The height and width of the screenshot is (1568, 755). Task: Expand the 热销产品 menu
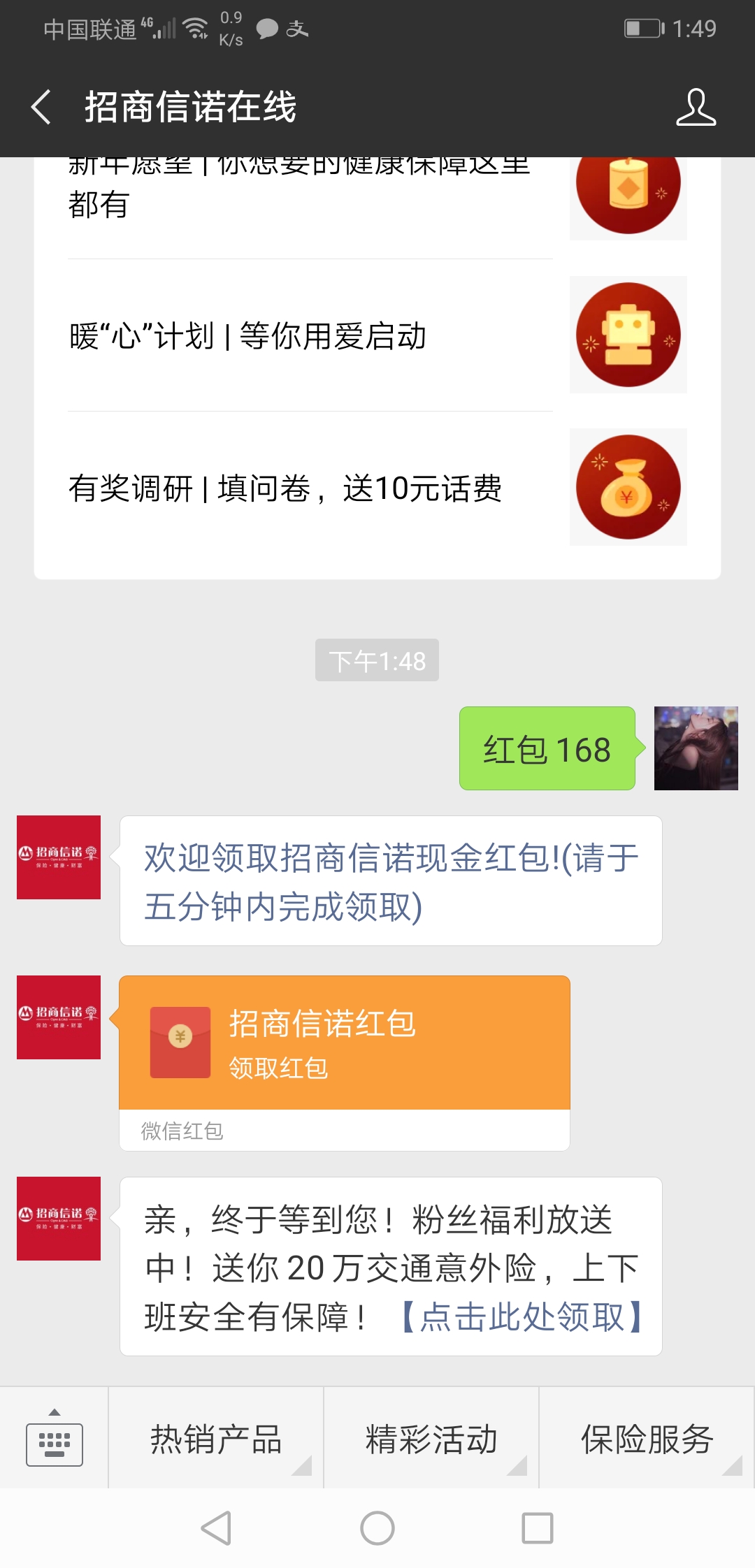coord(216,1439)
